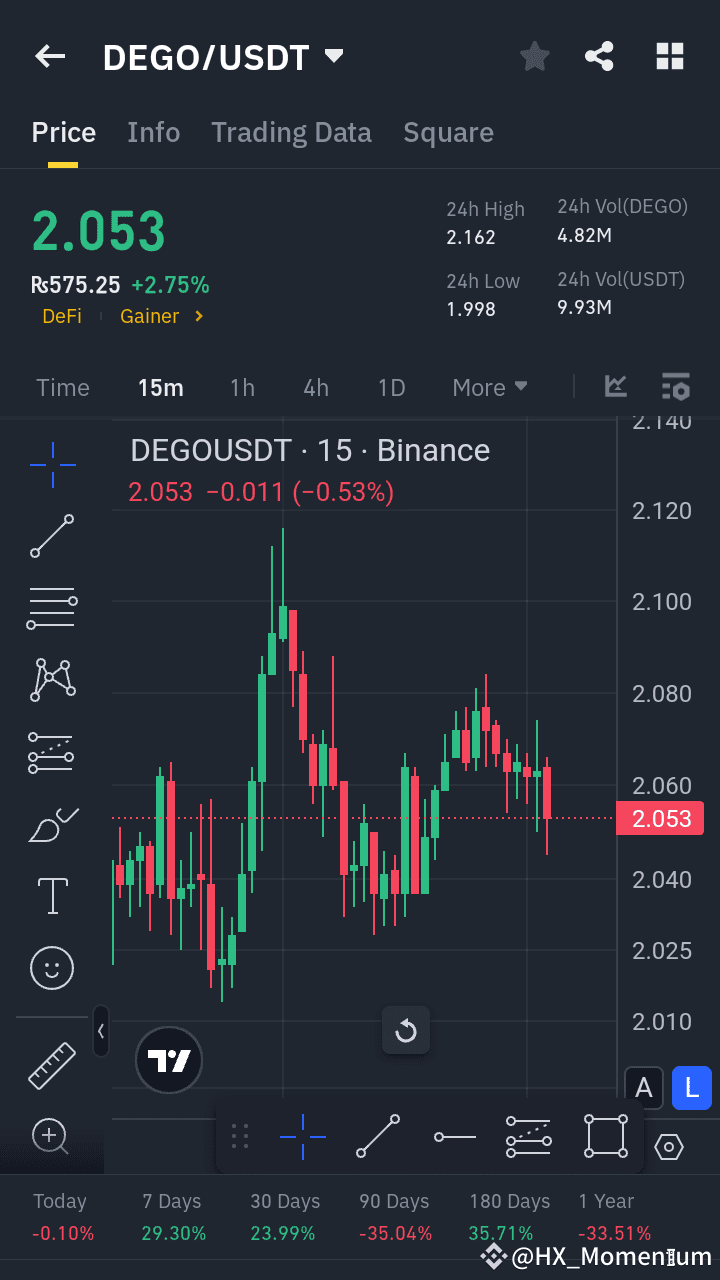Favorite DEGO/USDT using the star
The width and height of the screenshot is (720, 1280).
[x=534, y=56]
